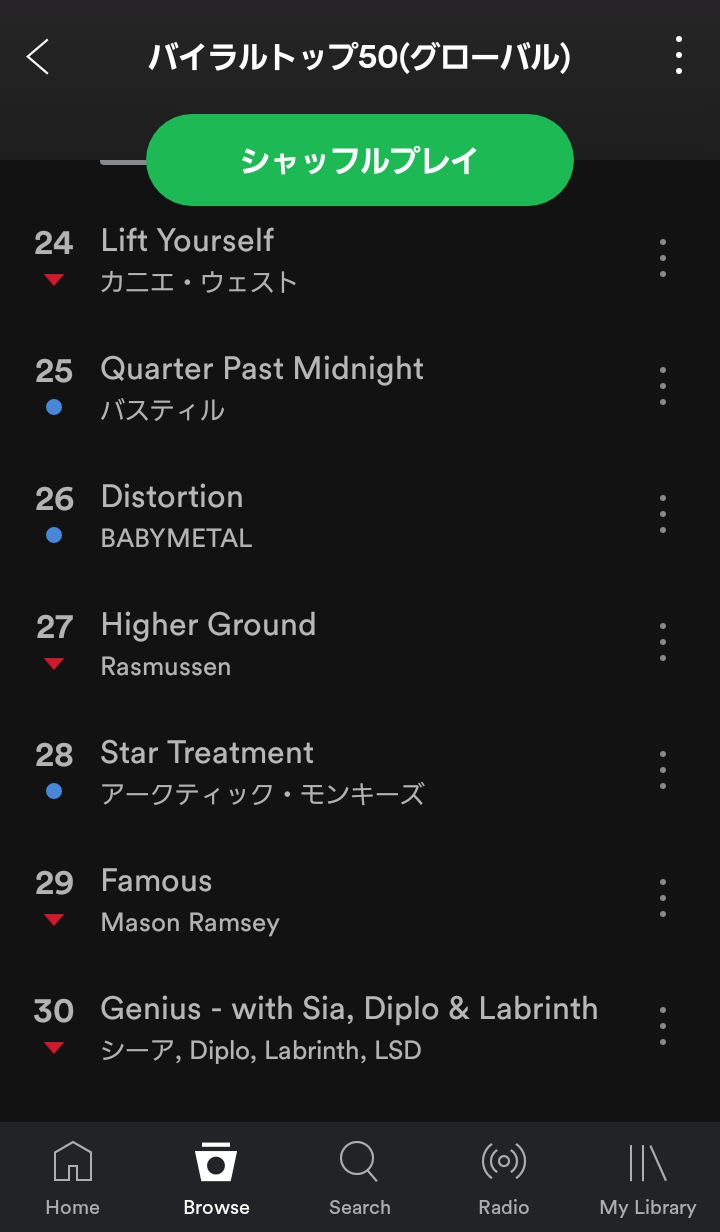Open more options for Higher Ground

(663, 642)
